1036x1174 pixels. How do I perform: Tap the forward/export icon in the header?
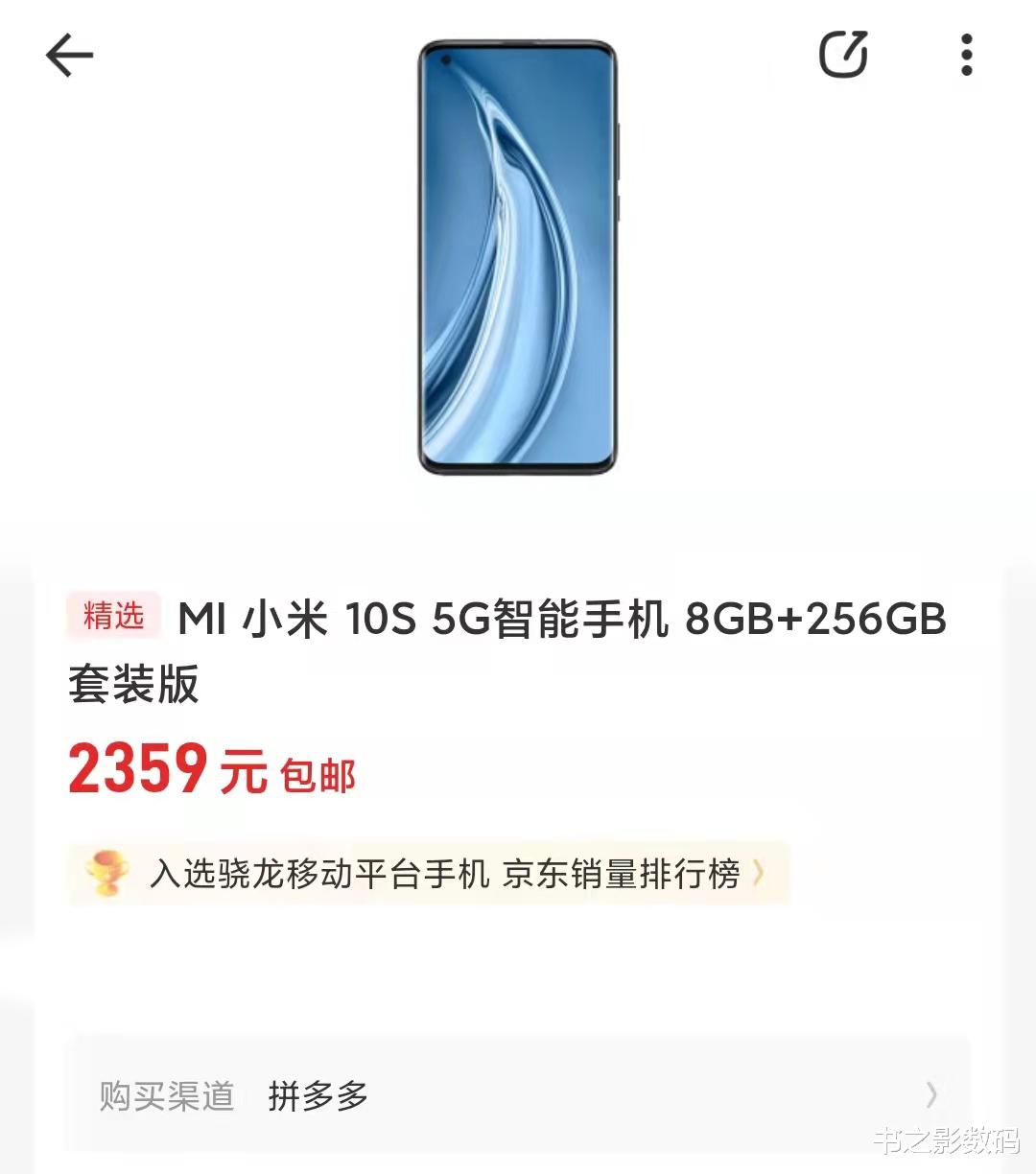tap(842, 55)
